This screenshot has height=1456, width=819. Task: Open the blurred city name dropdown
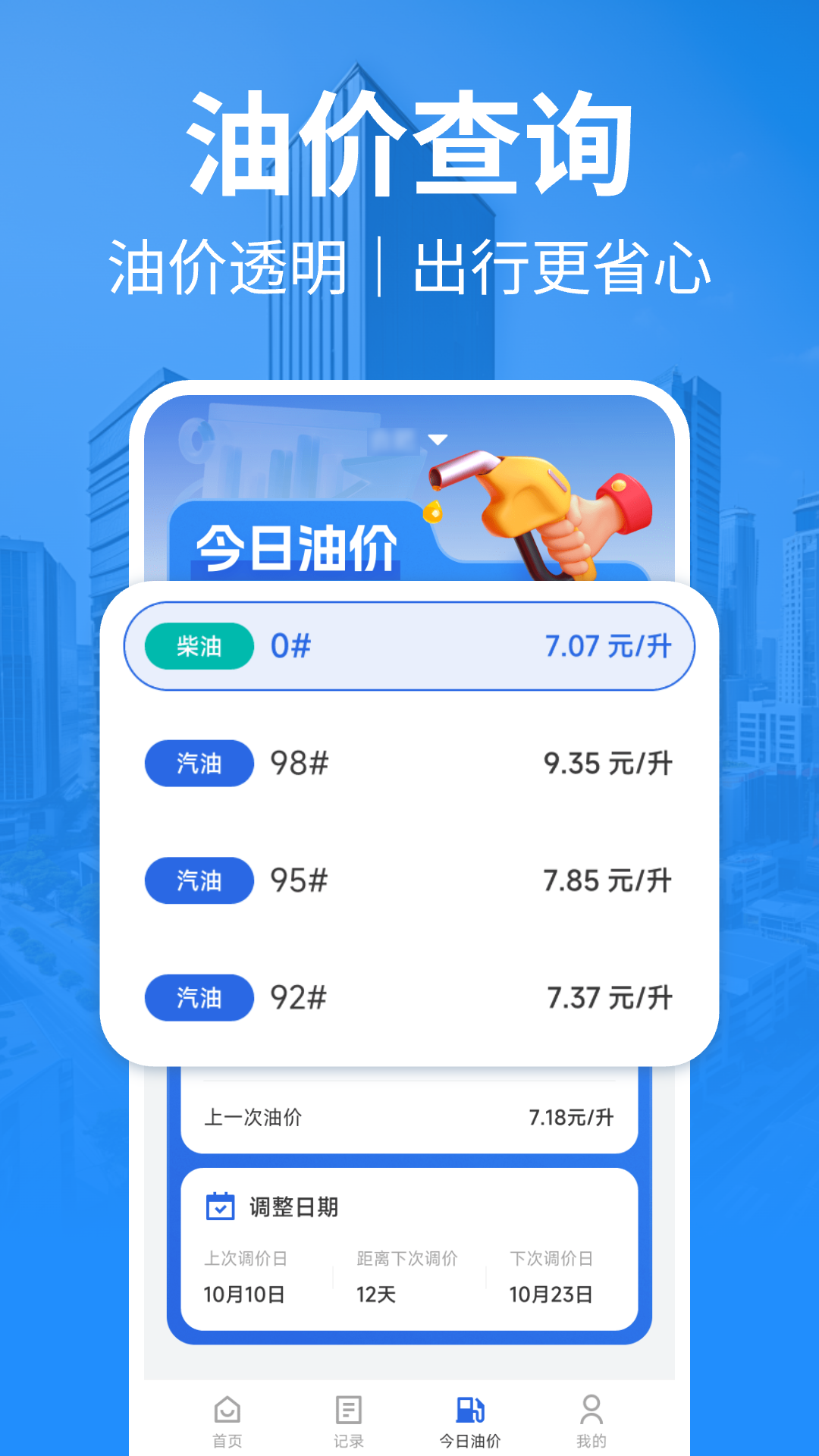(x=394, y=438)
